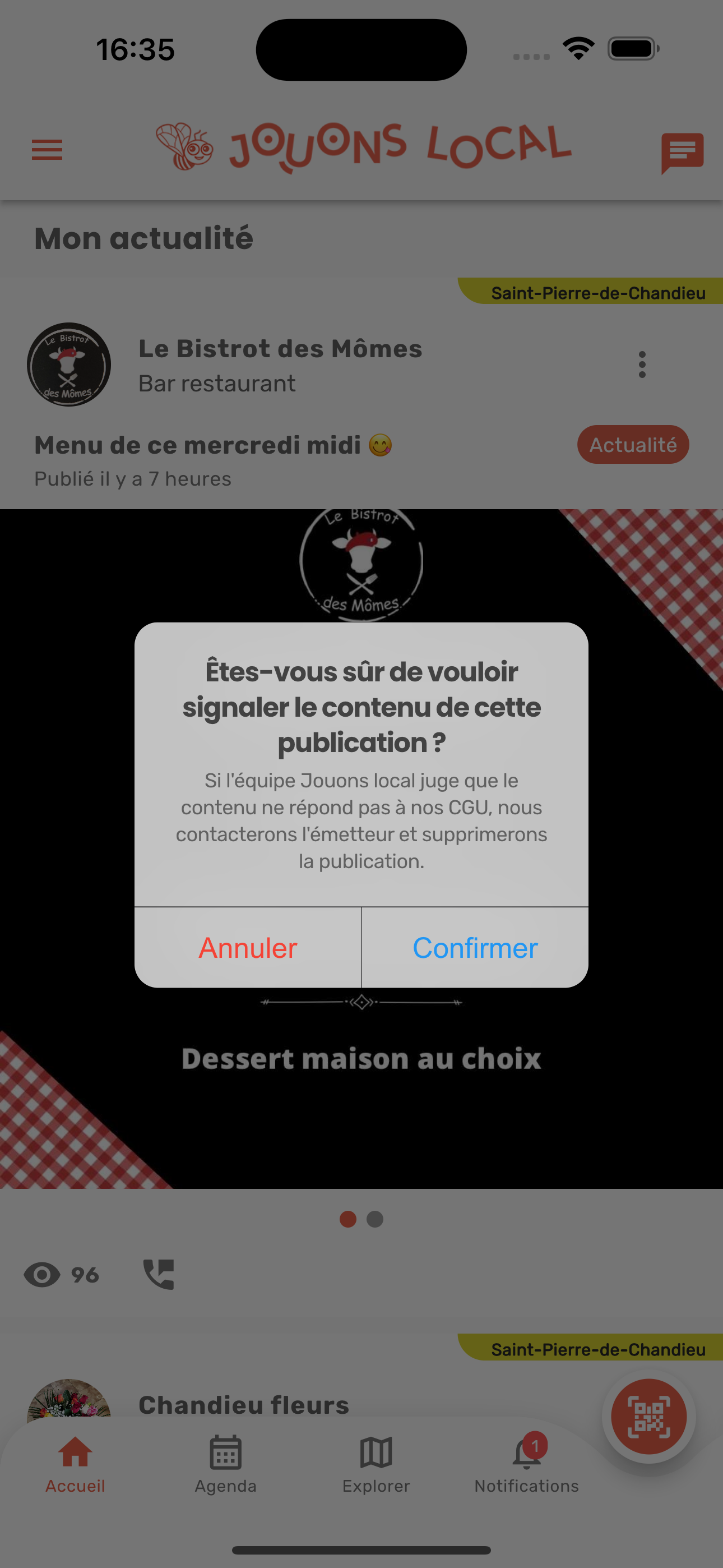Screen dimensions: 723x1568
Task: Tap the Saint-Pierre-de-Chandieu location ribbon
Action: pos(599,292)
